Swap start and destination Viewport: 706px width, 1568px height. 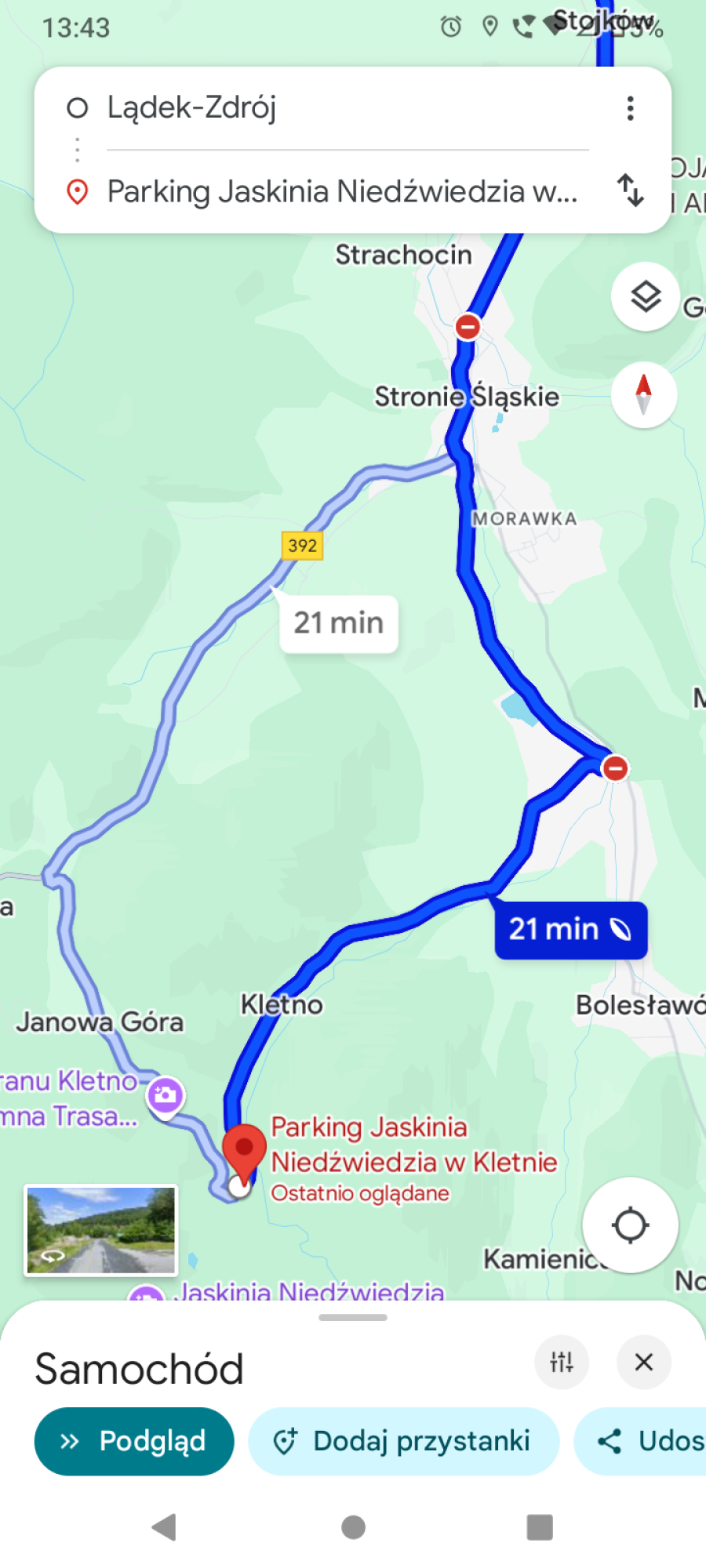click(630, 191)
